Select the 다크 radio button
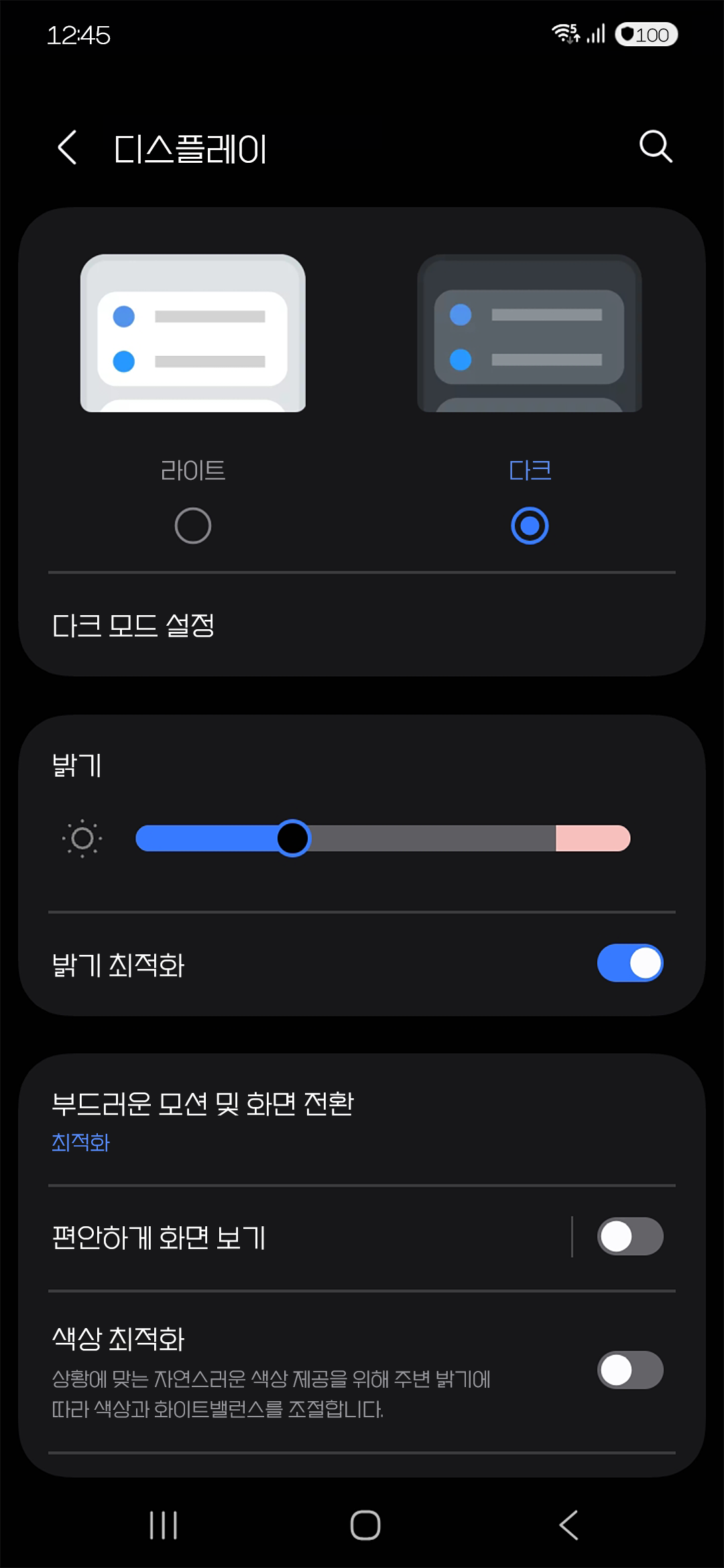 (x=529, y=525)
